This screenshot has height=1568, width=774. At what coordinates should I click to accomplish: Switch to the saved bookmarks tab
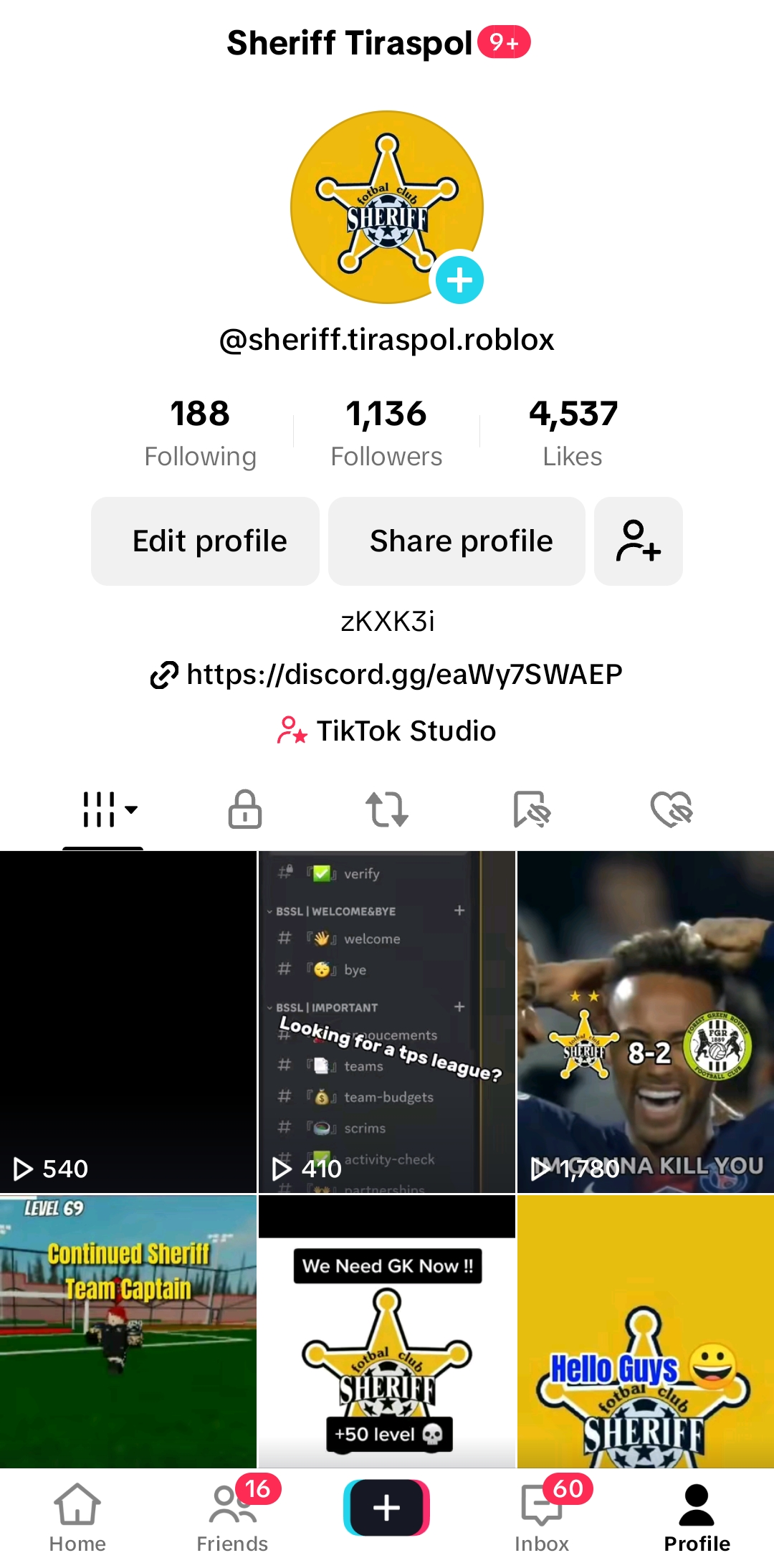tap(531, 809)
